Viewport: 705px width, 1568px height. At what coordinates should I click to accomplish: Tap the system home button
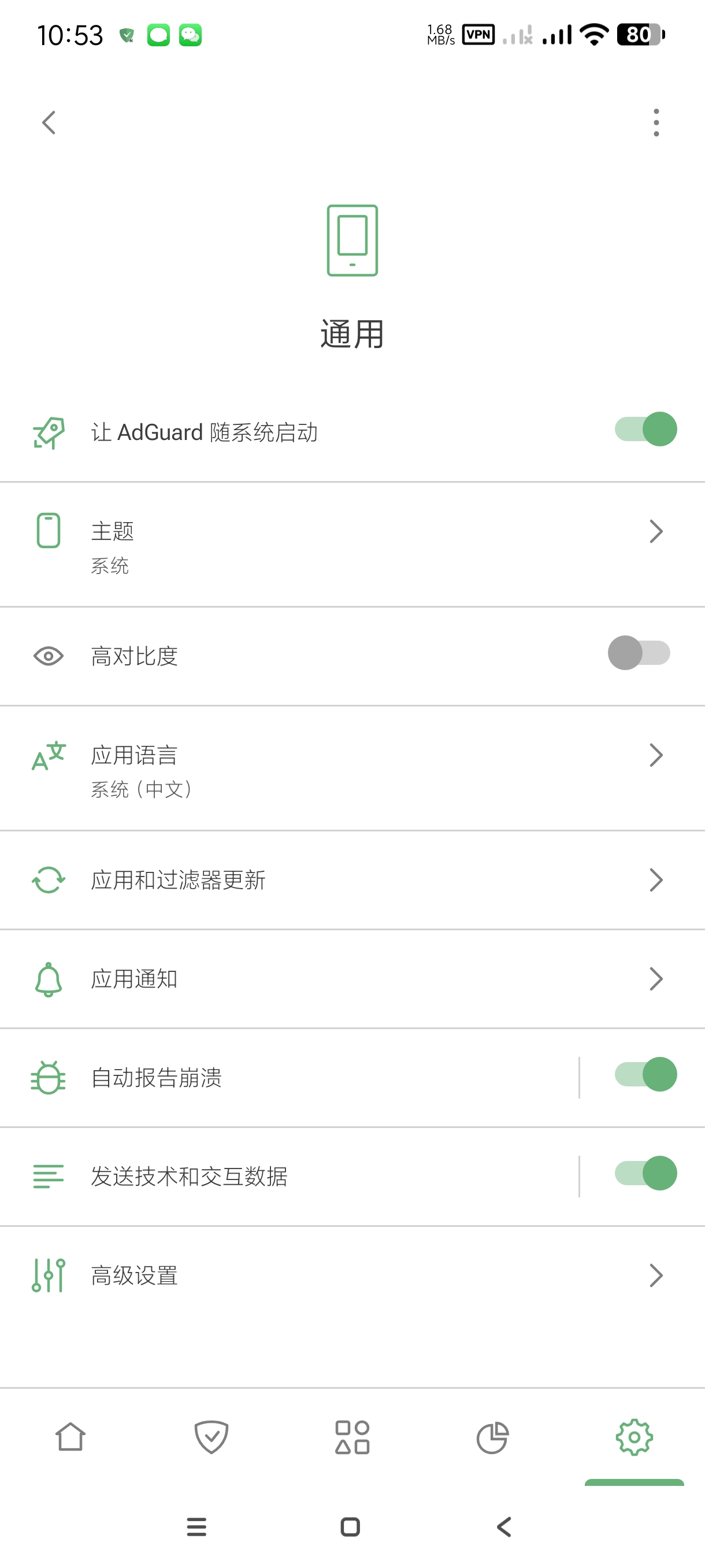click(x=350, y=1526)
